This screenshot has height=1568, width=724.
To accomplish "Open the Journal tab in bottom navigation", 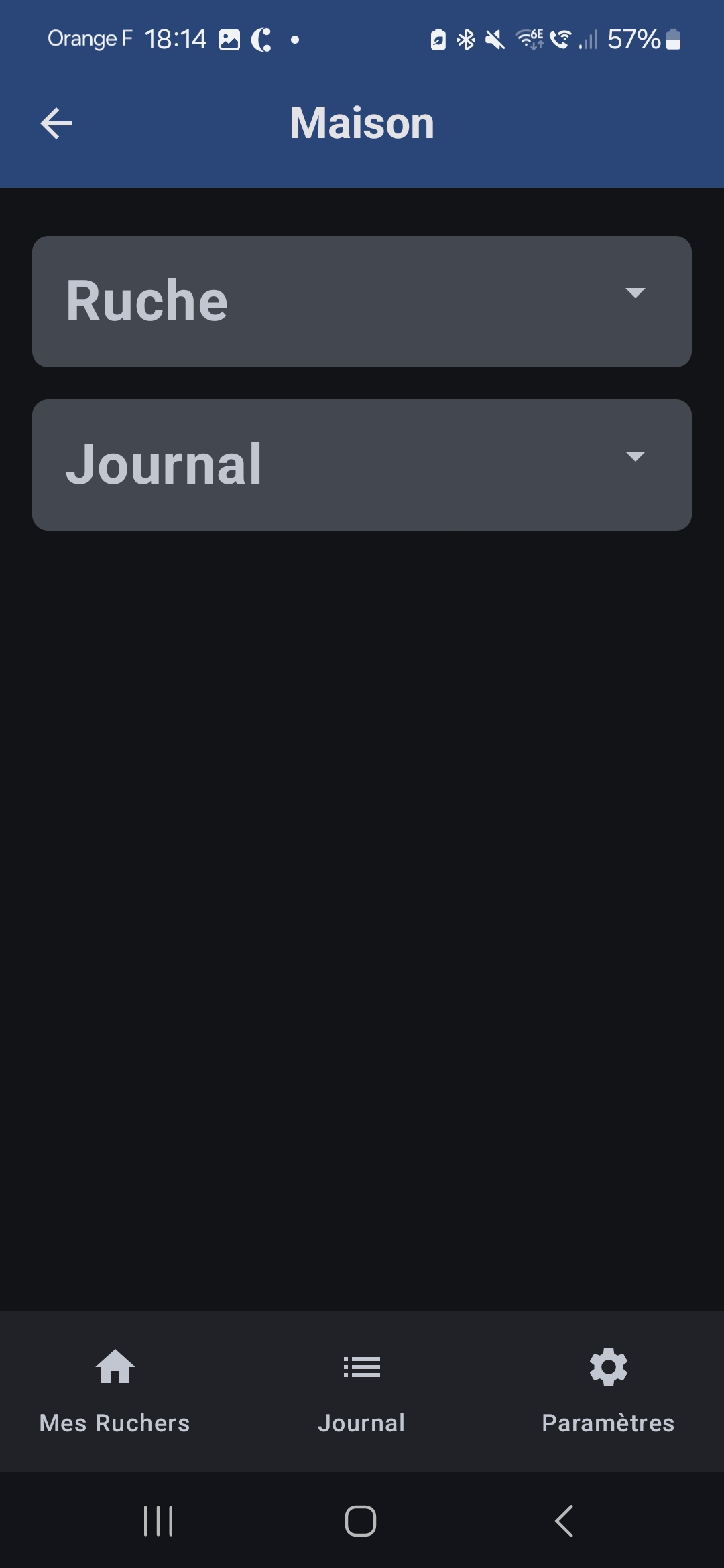I will pyautogui.click(x=361, y=1391).
